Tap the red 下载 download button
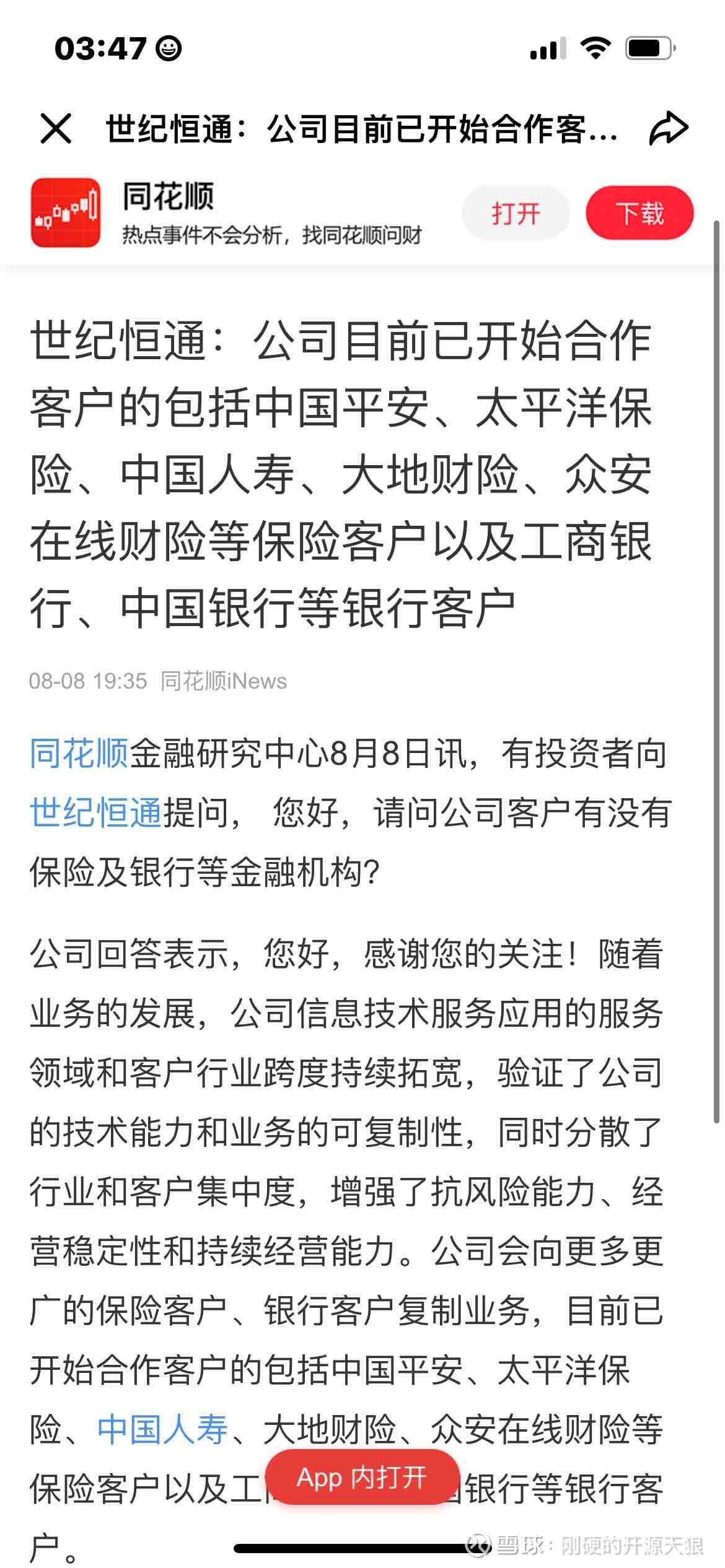Viewport: 725px width, 1568px height. [x=639, y=212]
